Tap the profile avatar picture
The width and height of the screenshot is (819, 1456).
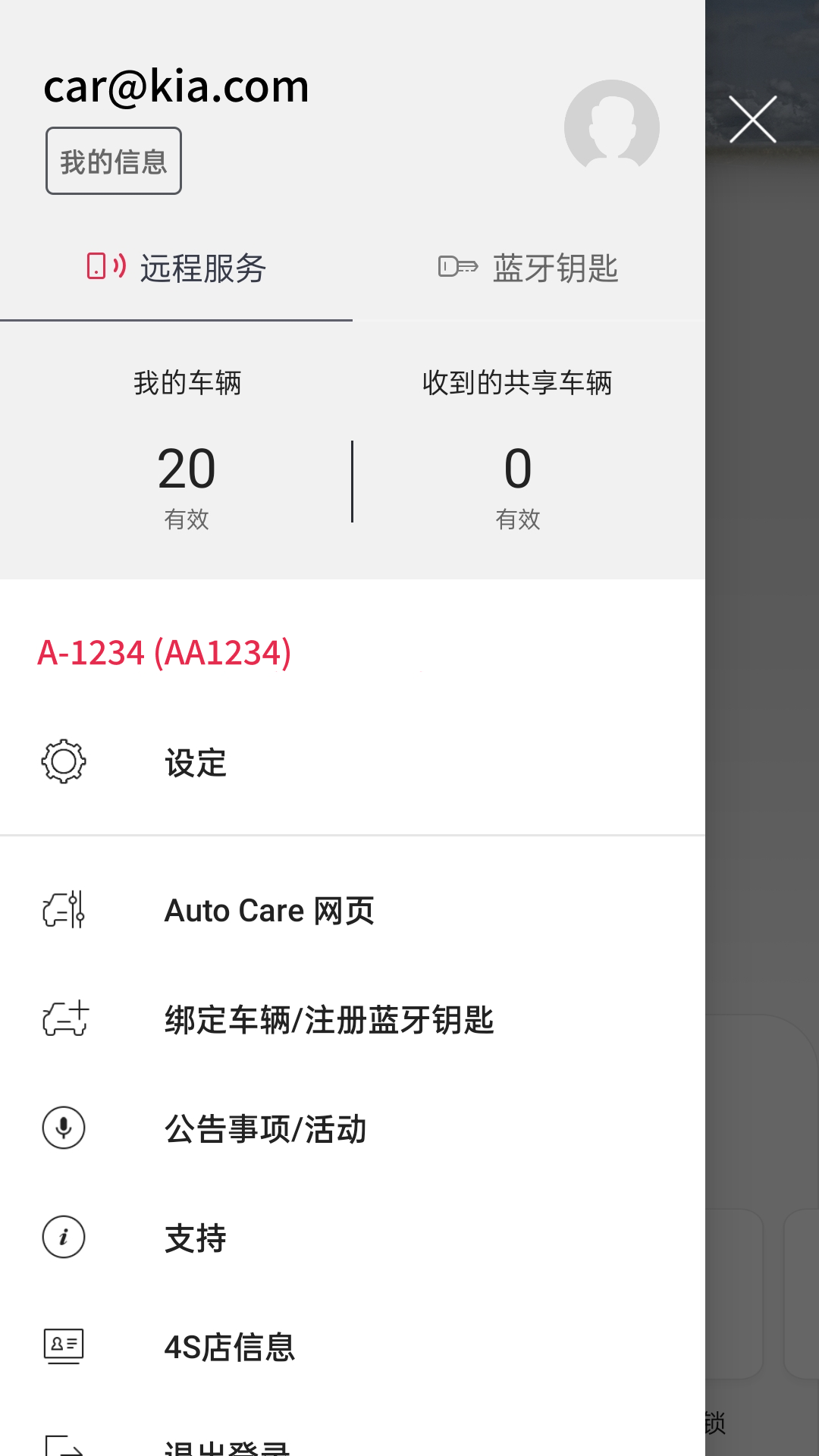[611, 127]
